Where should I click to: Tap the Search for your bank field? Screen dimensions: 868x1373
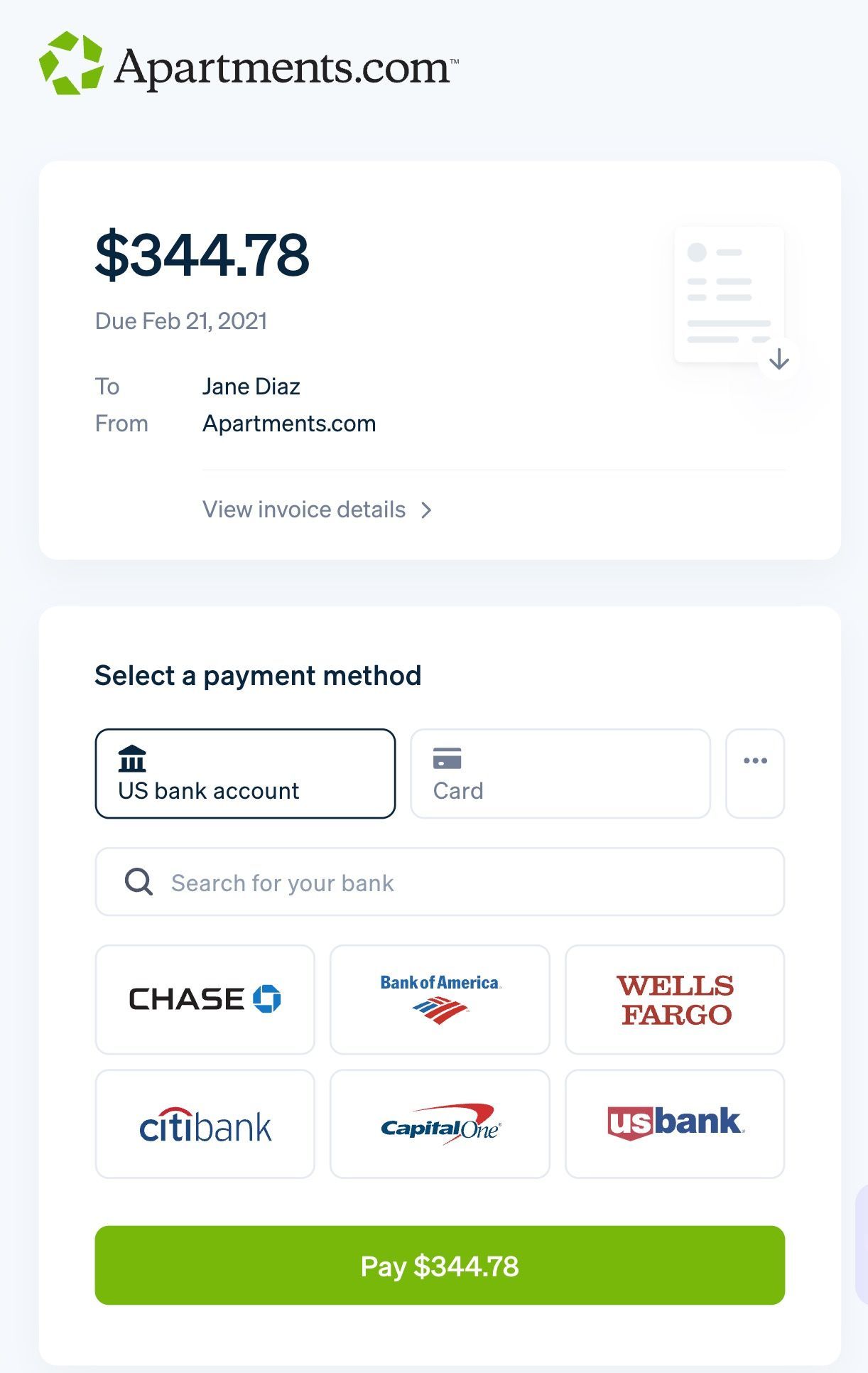(x=440, y=882)
